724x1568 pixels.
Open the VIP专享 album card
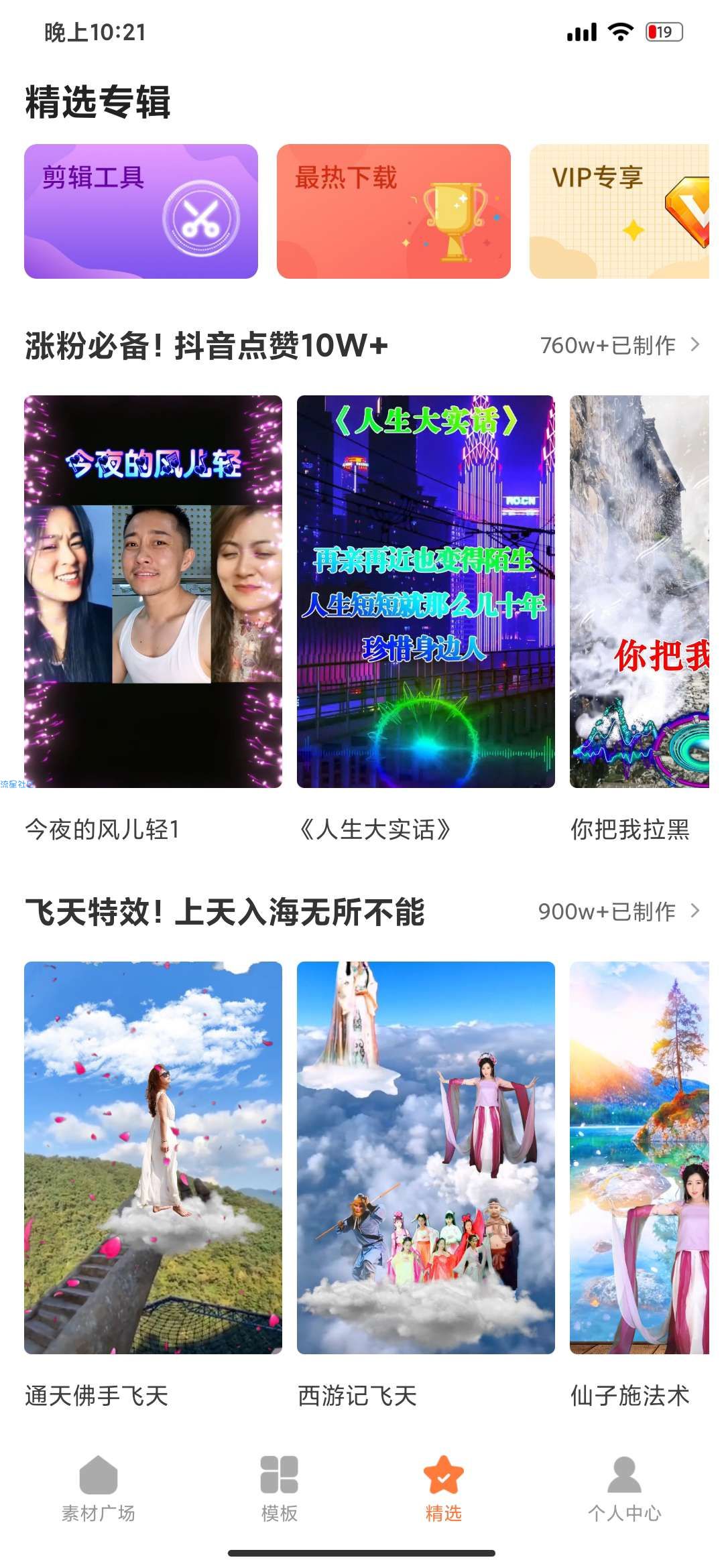pos(619,211)
